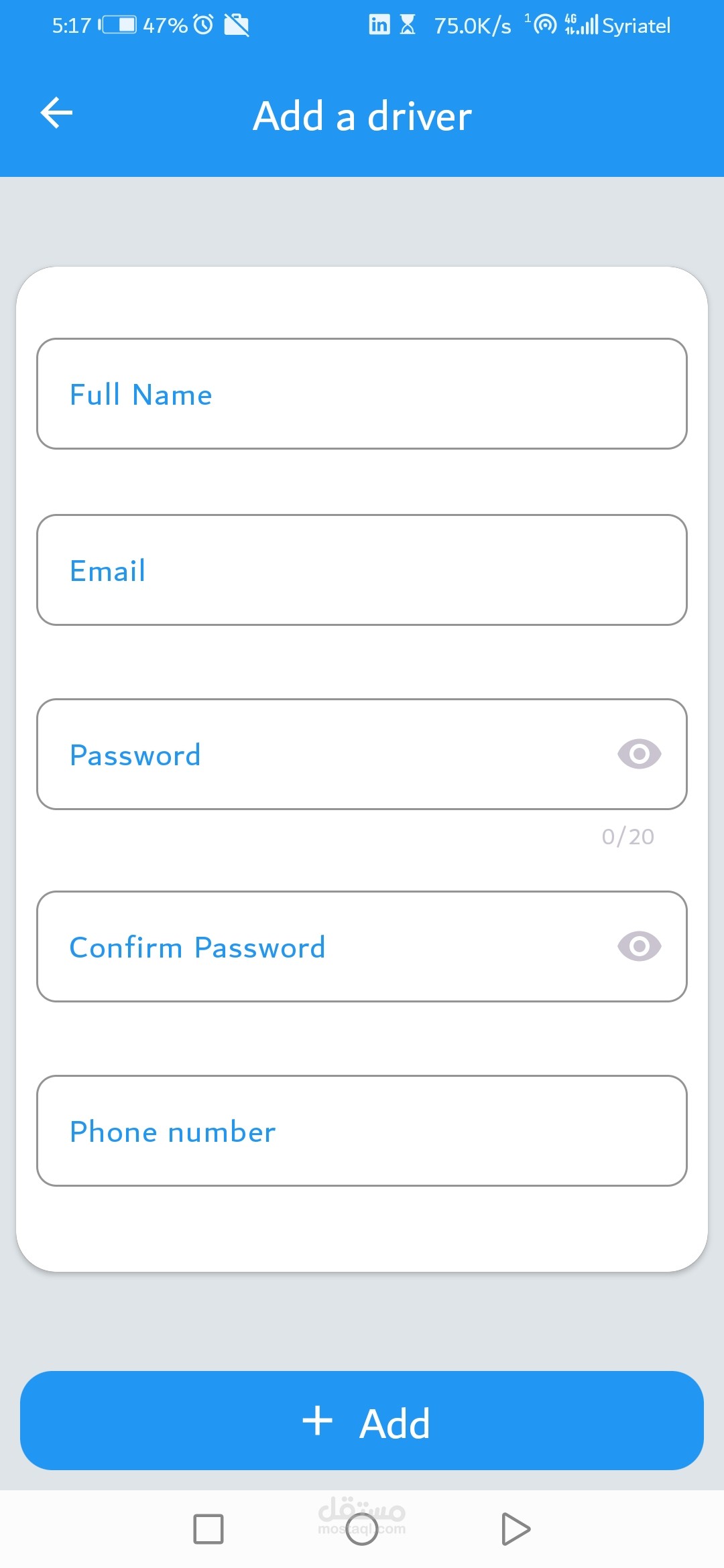Tap the system back triangle button
The width and height of the screenshot is (724, 1568).
tap(516, 1529)
